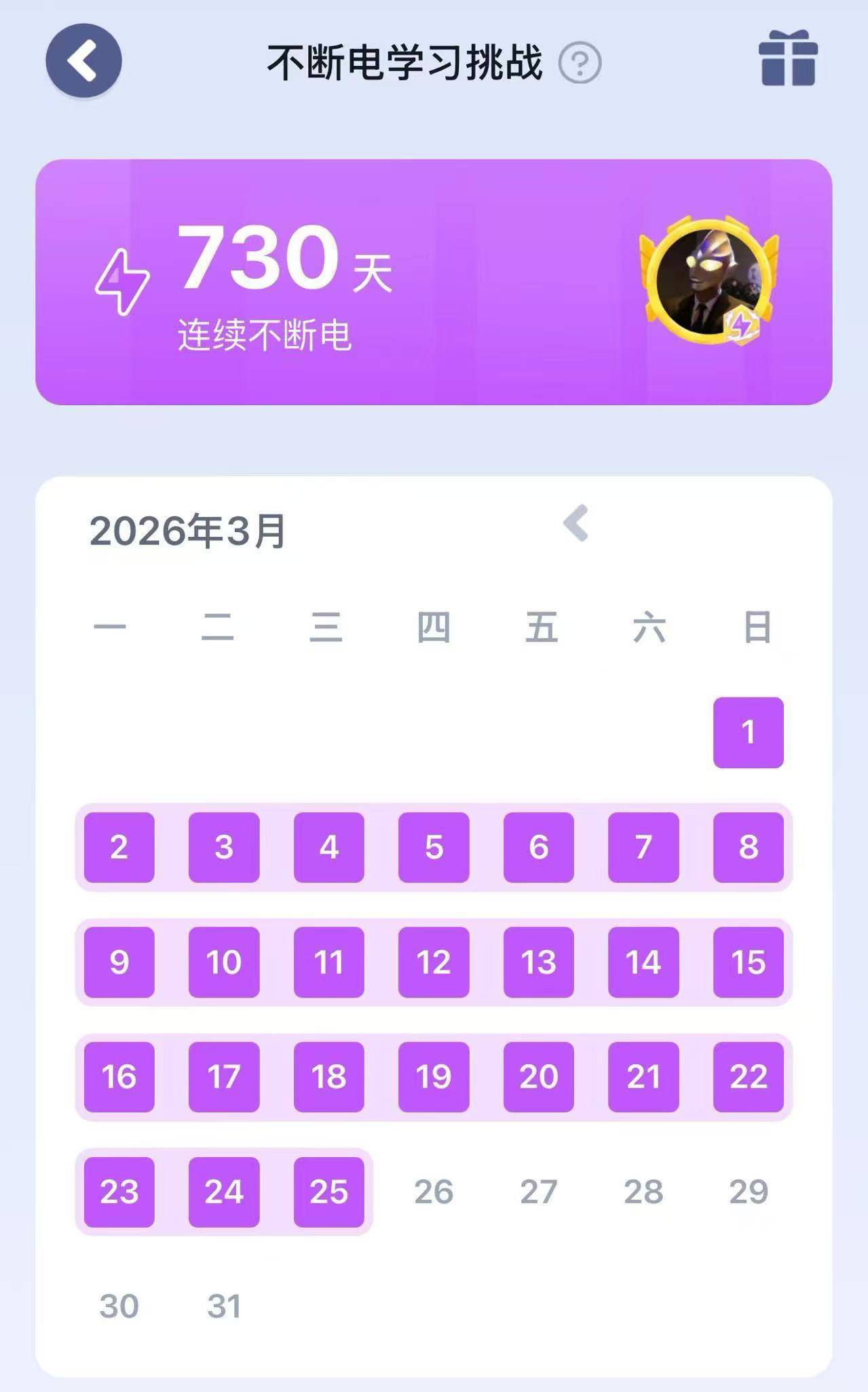This screenshot has width=868, height=1392.
Task: Go back using the round arrow button
Action: 83,61
